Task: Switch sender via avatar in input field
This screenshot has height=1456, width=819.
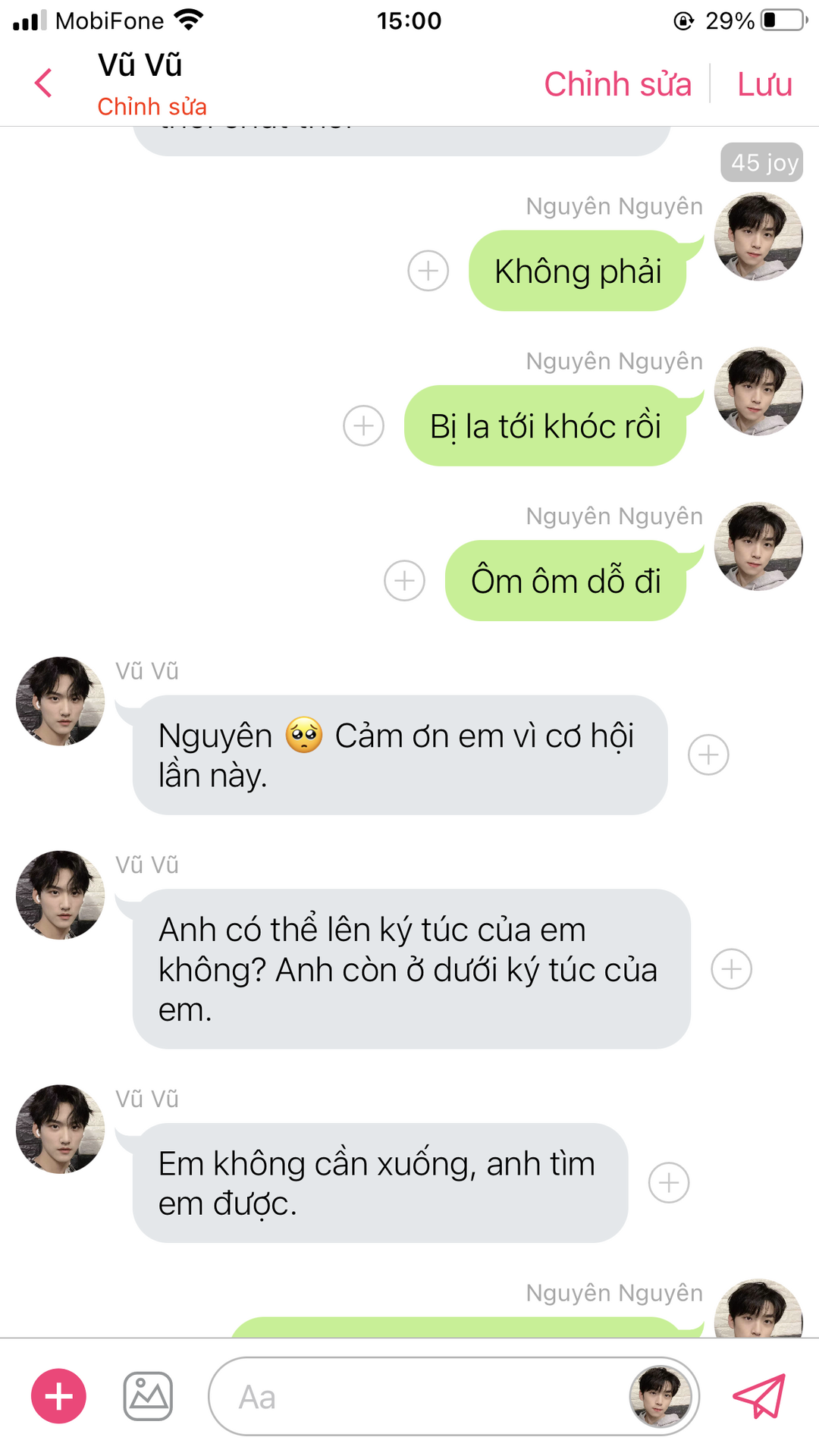Action: point(661,1396)
